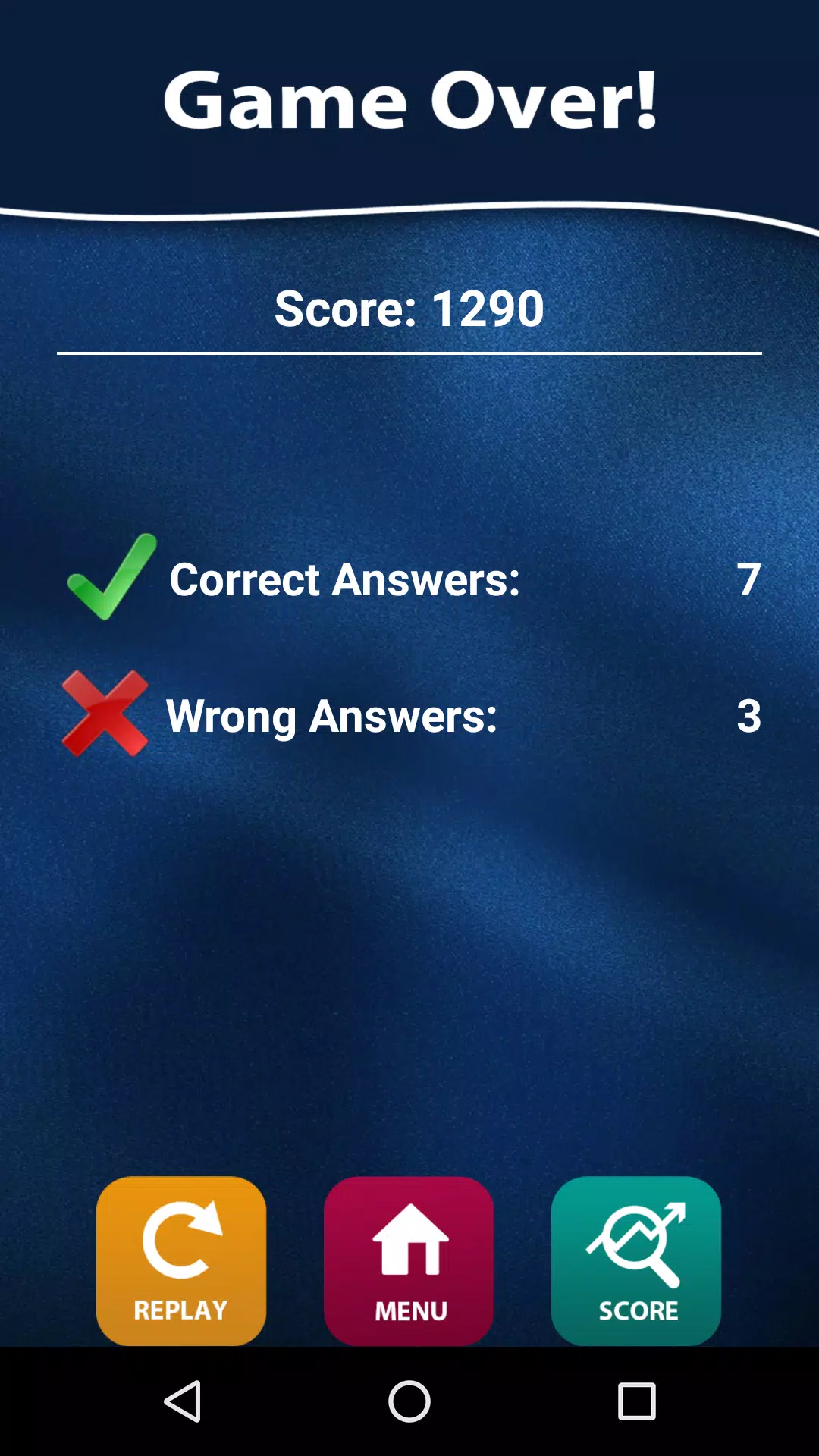819x1456 pixels.
Task: Go to the main MENU
Action: click(409, 1260)
